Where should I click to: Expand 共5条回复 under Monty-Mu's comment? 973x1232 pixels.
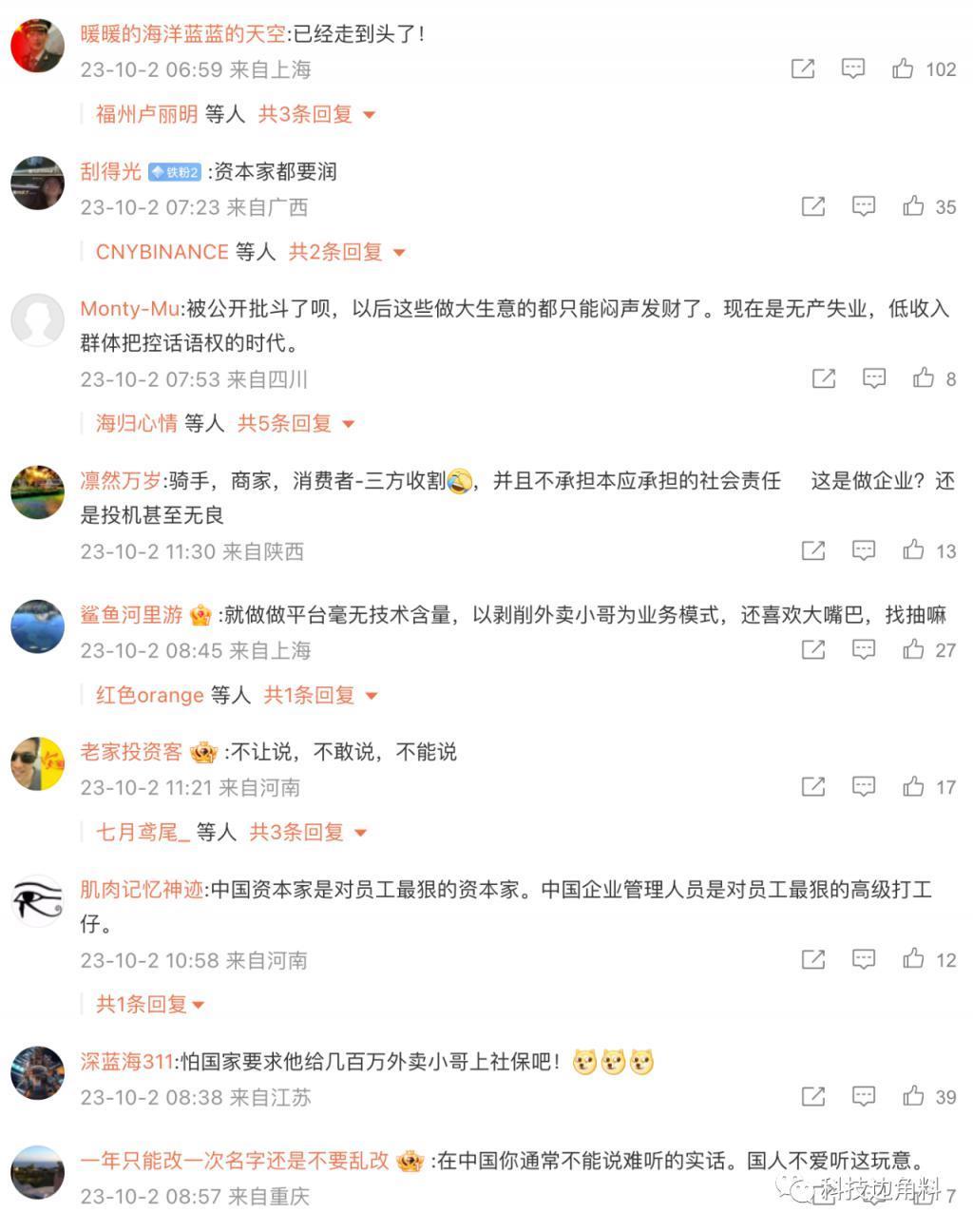point(285,423)
